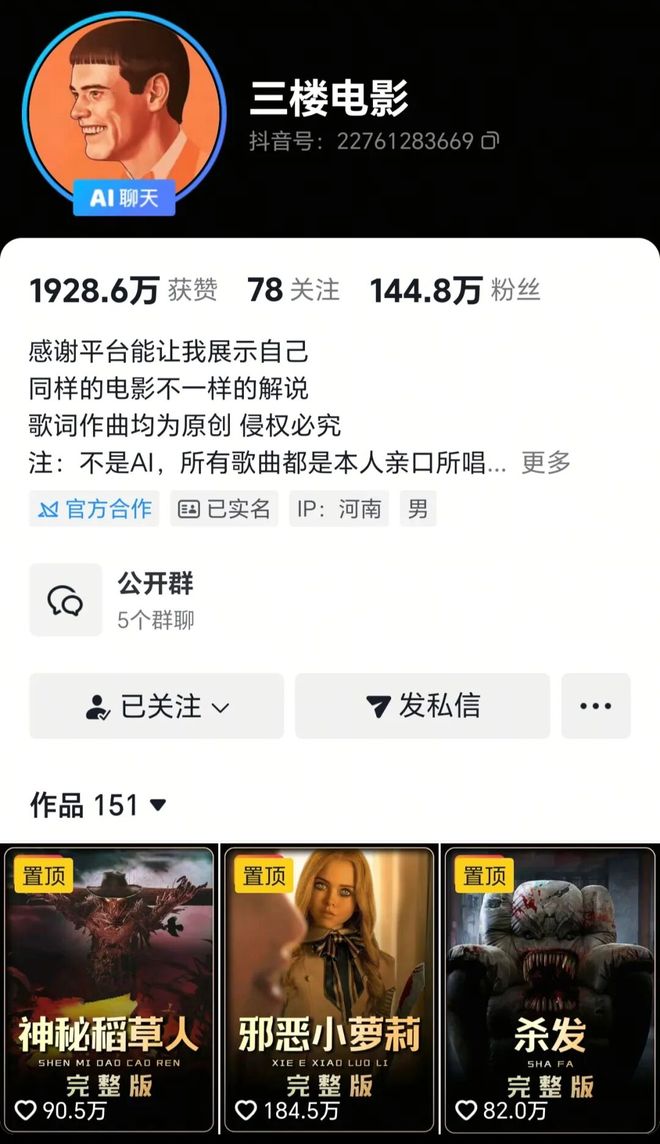Copy the 抖音号 with the copy icon
Viewport: 660px width, 1144px height.
coord(490,141)
